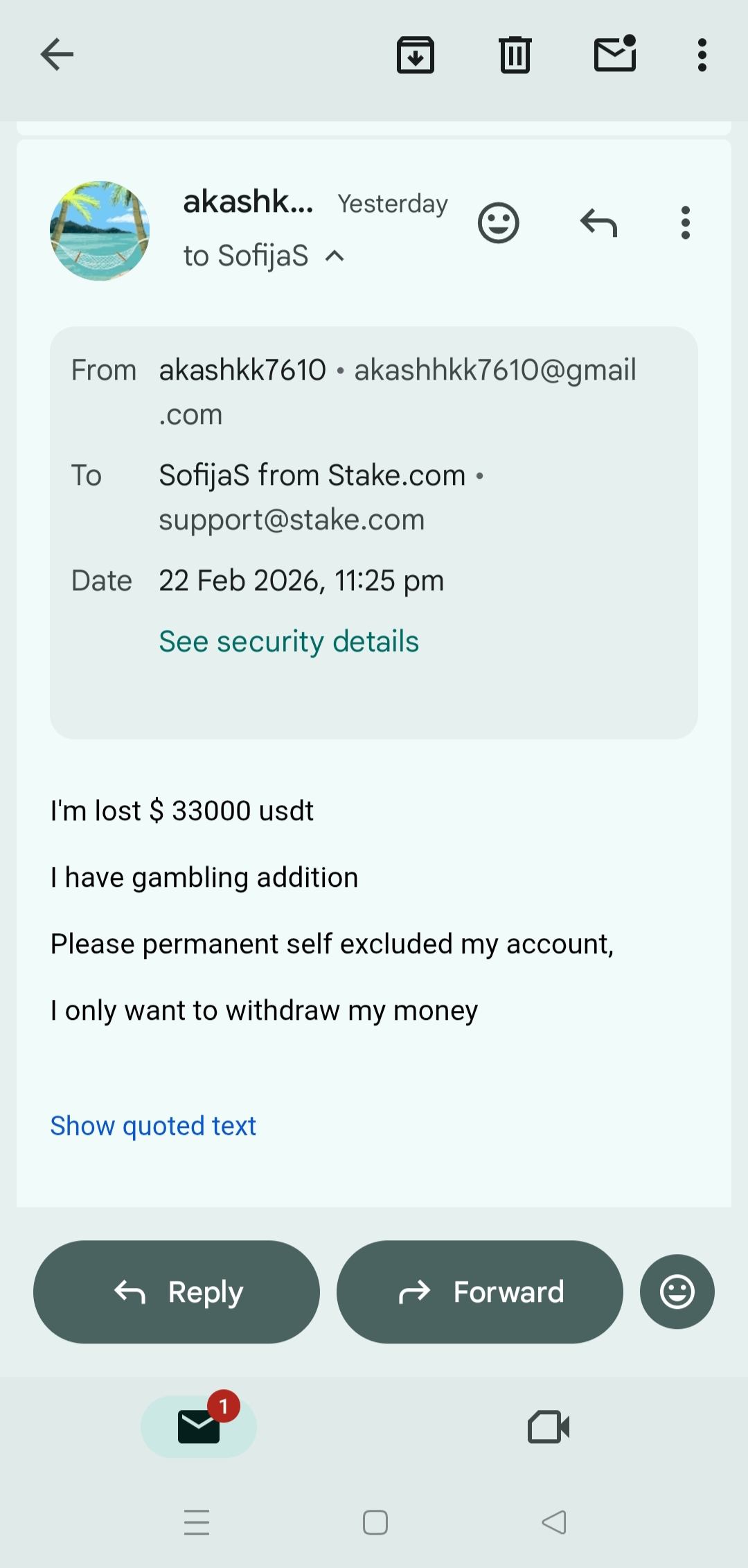Go to the home screen

point(375,1522)
